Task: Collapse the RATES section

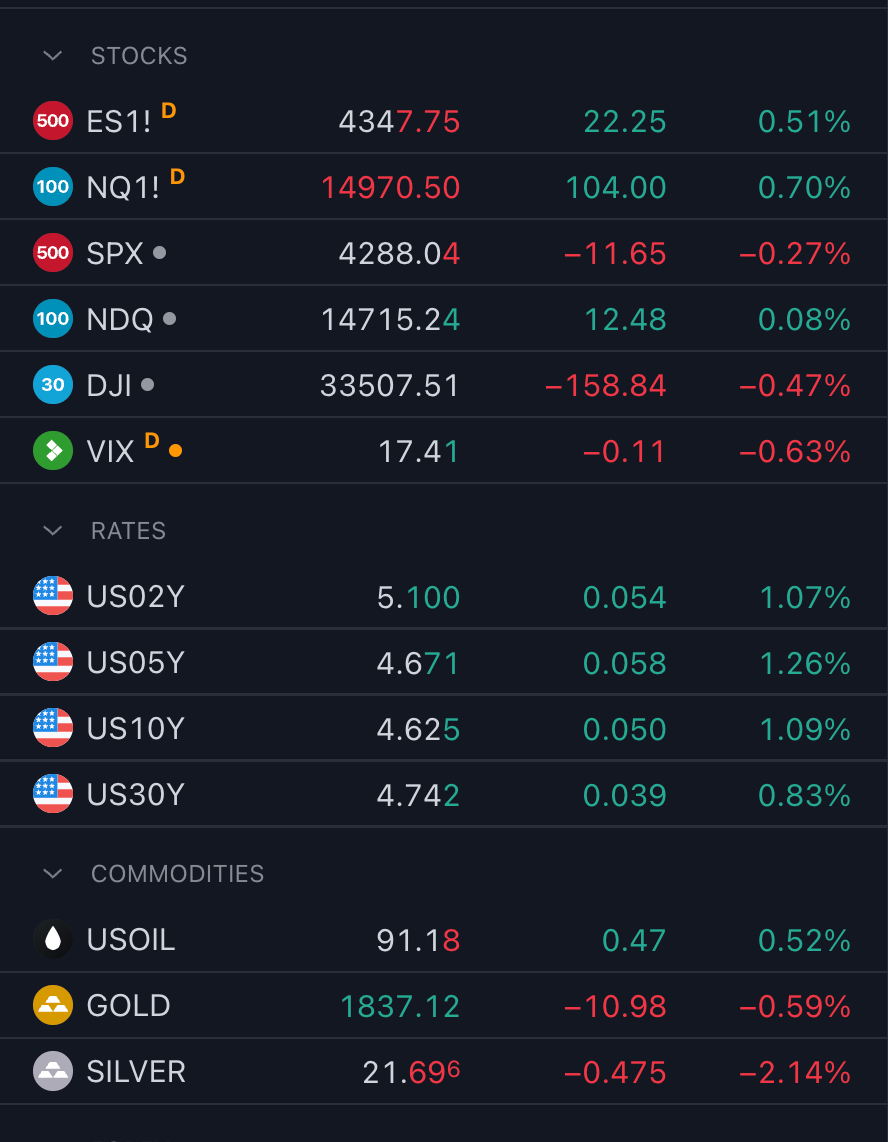Action: [x=52, y=531]
